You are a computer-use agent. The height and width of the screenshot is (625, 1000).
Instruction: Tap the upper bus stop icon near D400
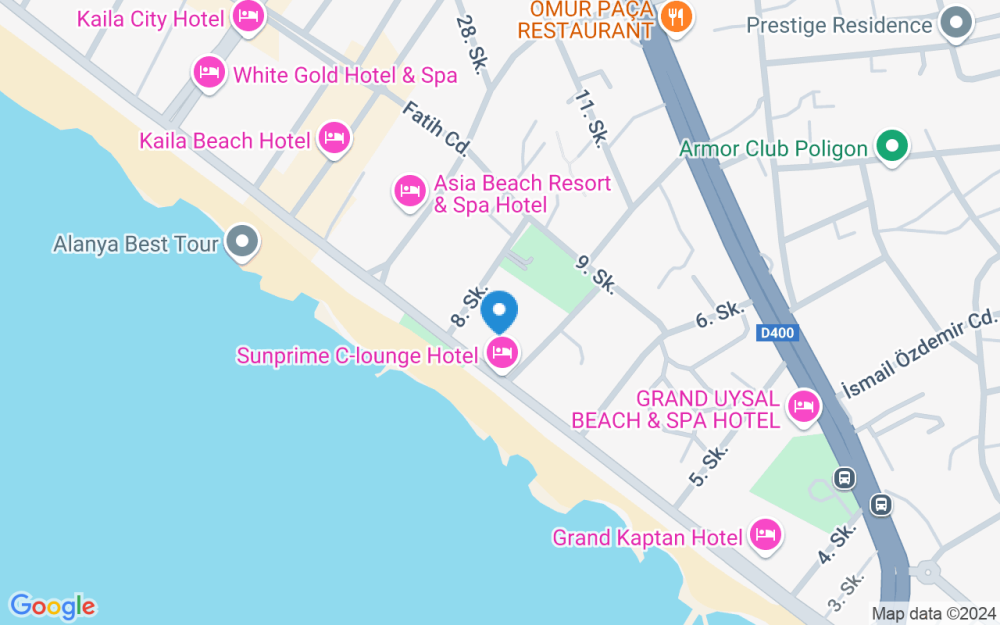point(844,478)
